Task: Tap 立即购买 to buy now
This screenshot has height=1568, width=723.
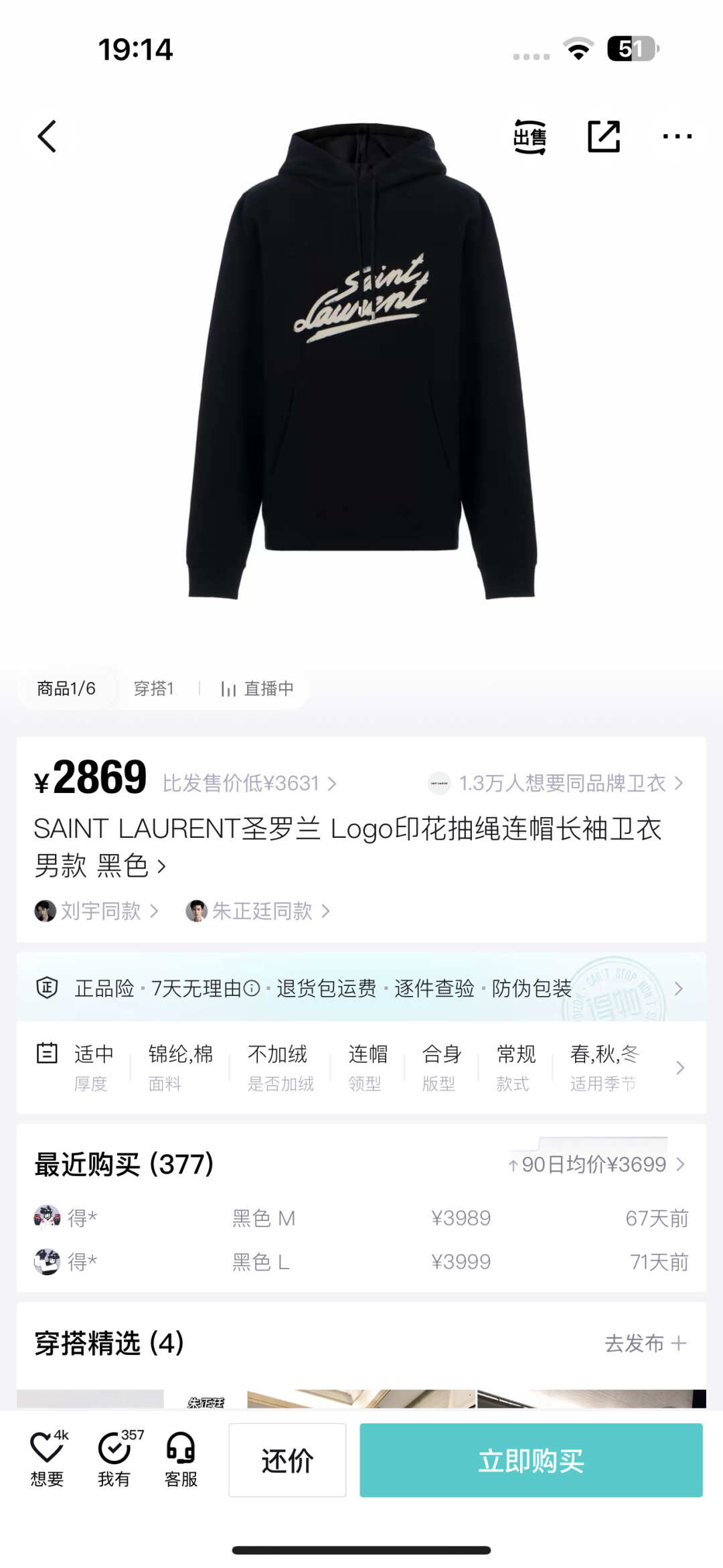Action: click(531, 1460)
